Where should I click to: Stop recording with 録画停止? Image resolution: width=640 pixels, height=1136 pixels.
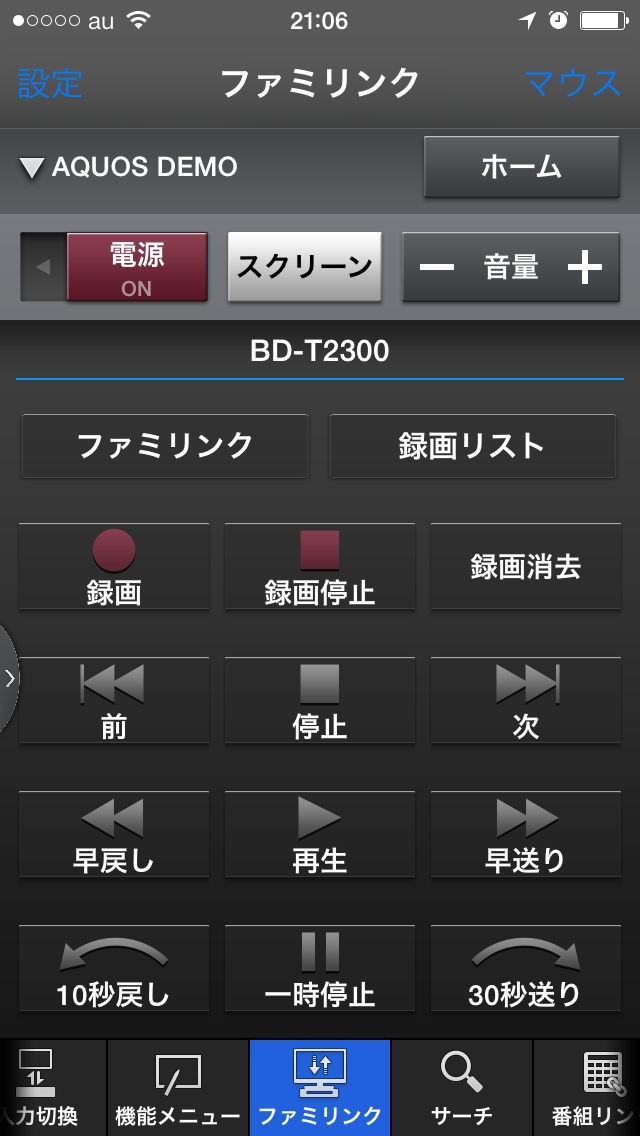pyautogui.click(x=320, y=567)
